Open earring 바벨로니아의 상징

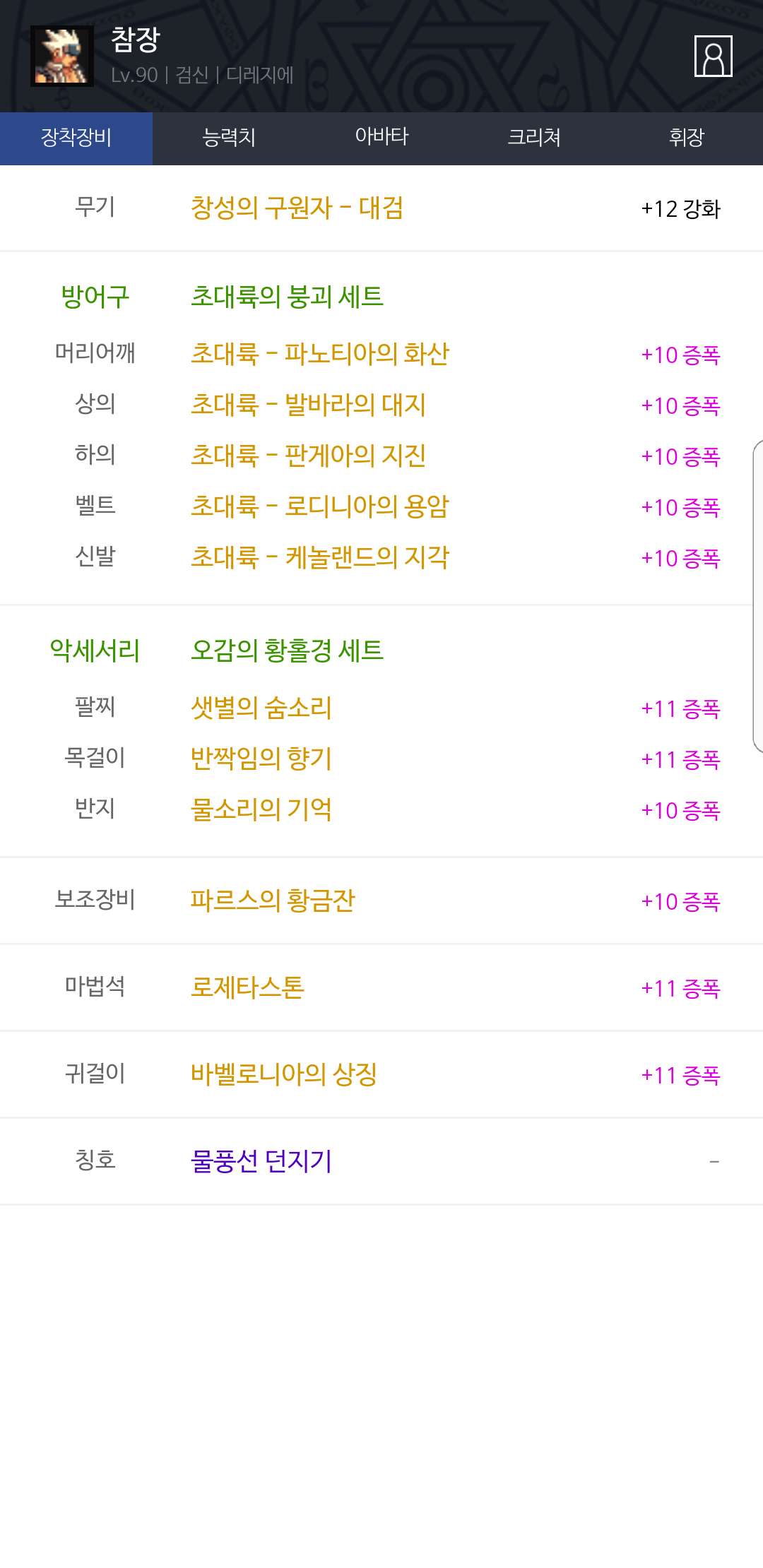point(284,1074)
